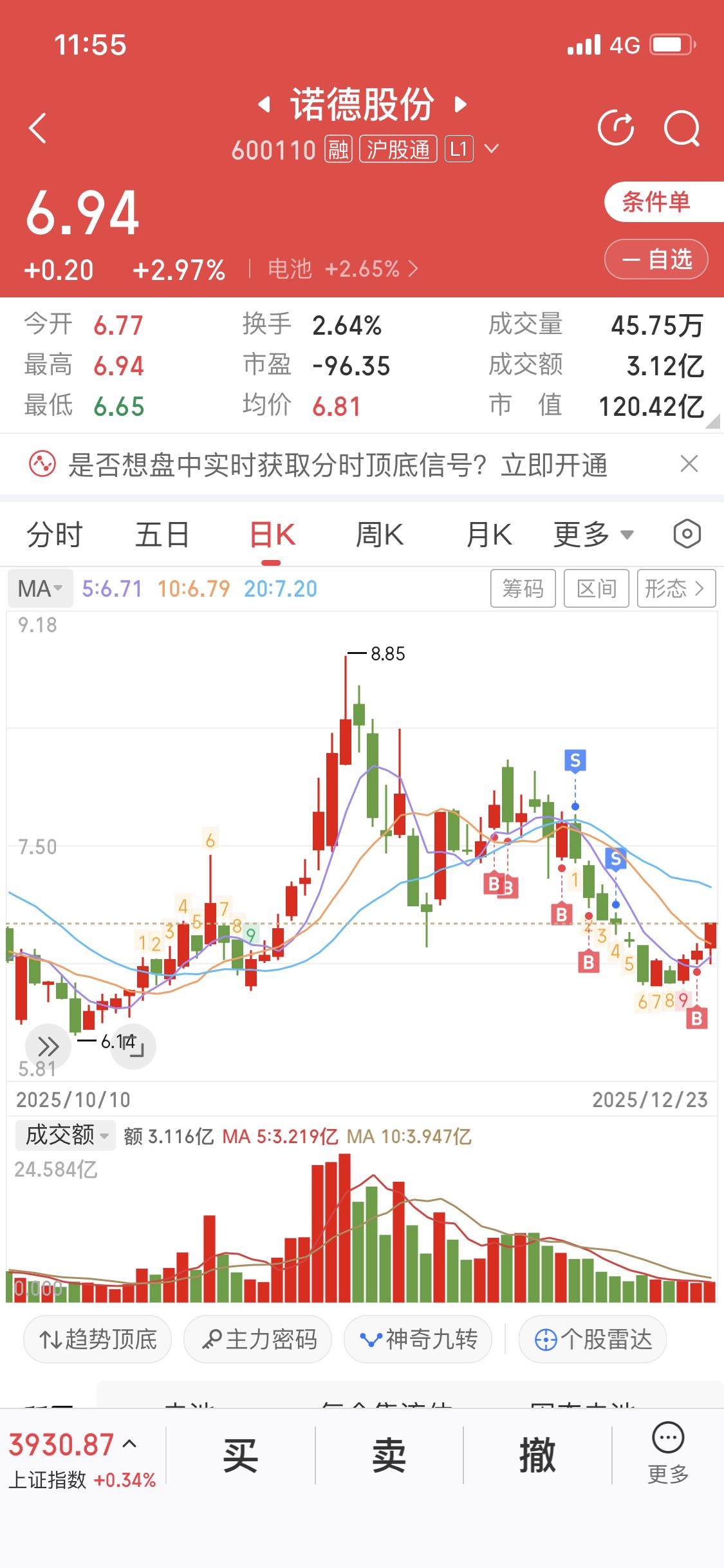
Task: Enable the 区间 interval selection mode
Action: (x=595, y=588)
